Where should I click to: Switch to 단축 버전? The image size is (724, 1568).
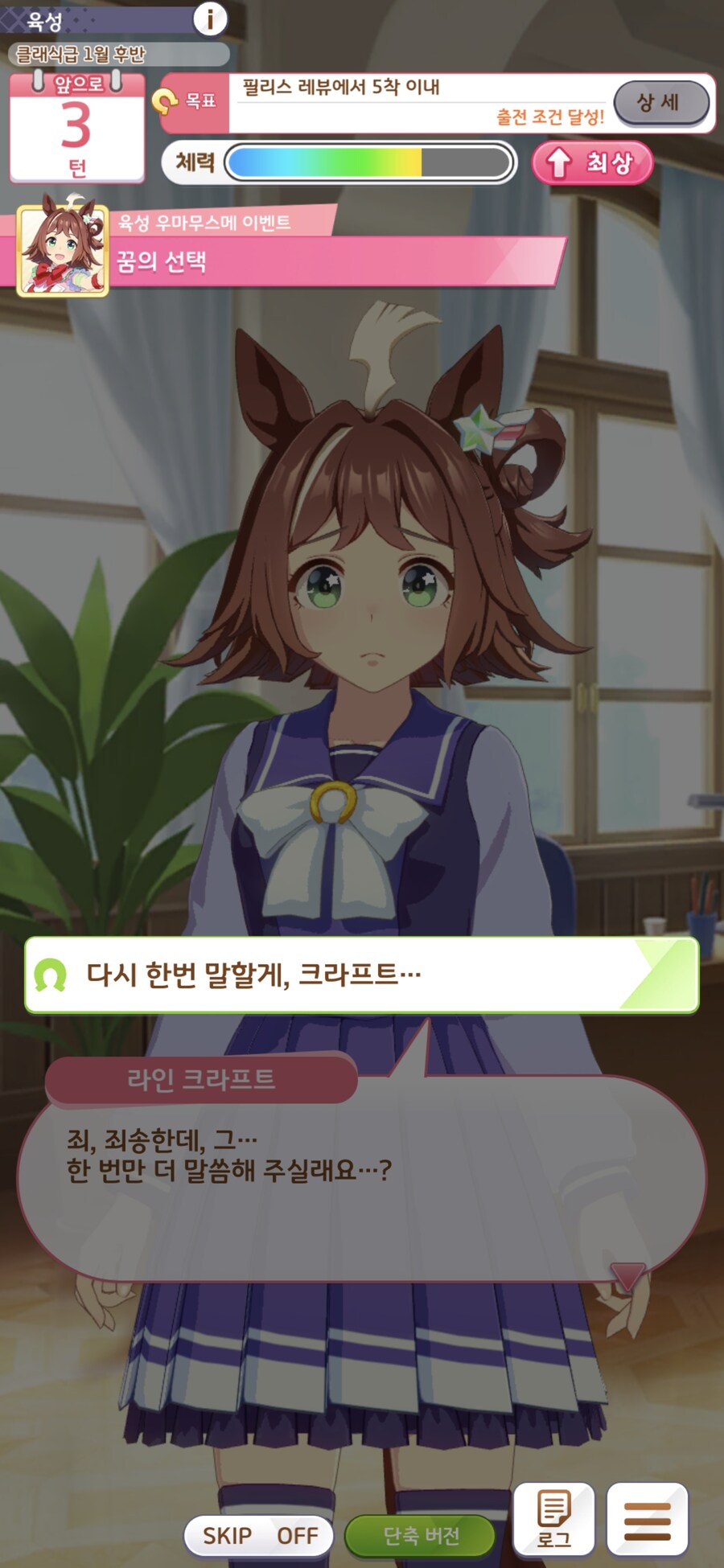click(x=420, y=1535)
